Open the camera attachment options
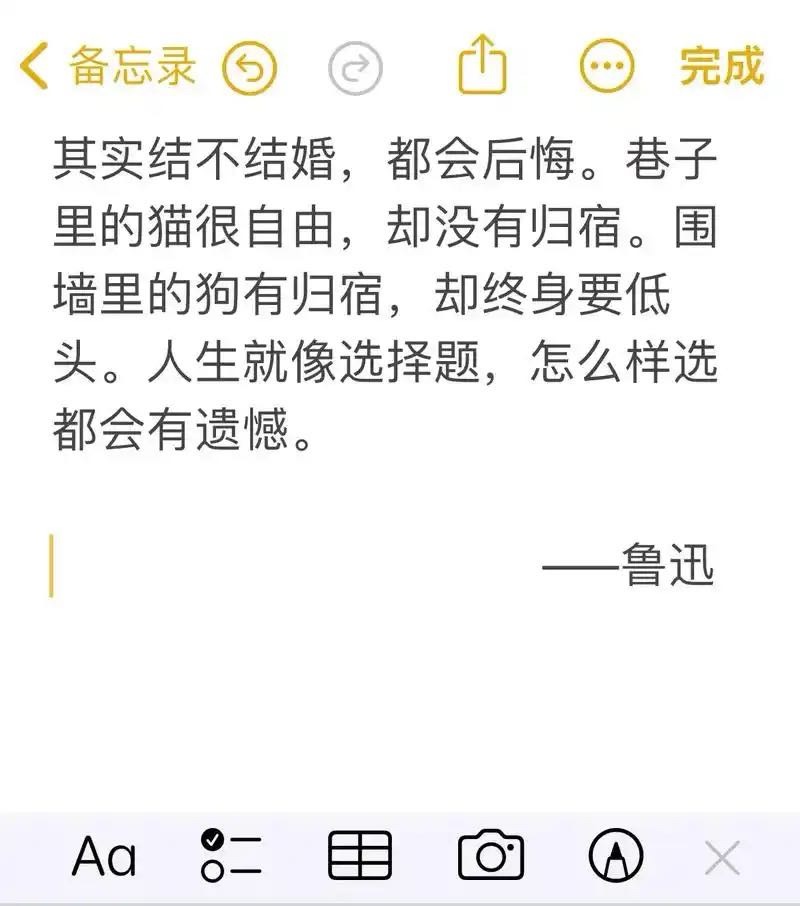The image size is (800, 906). click(490, 857)
